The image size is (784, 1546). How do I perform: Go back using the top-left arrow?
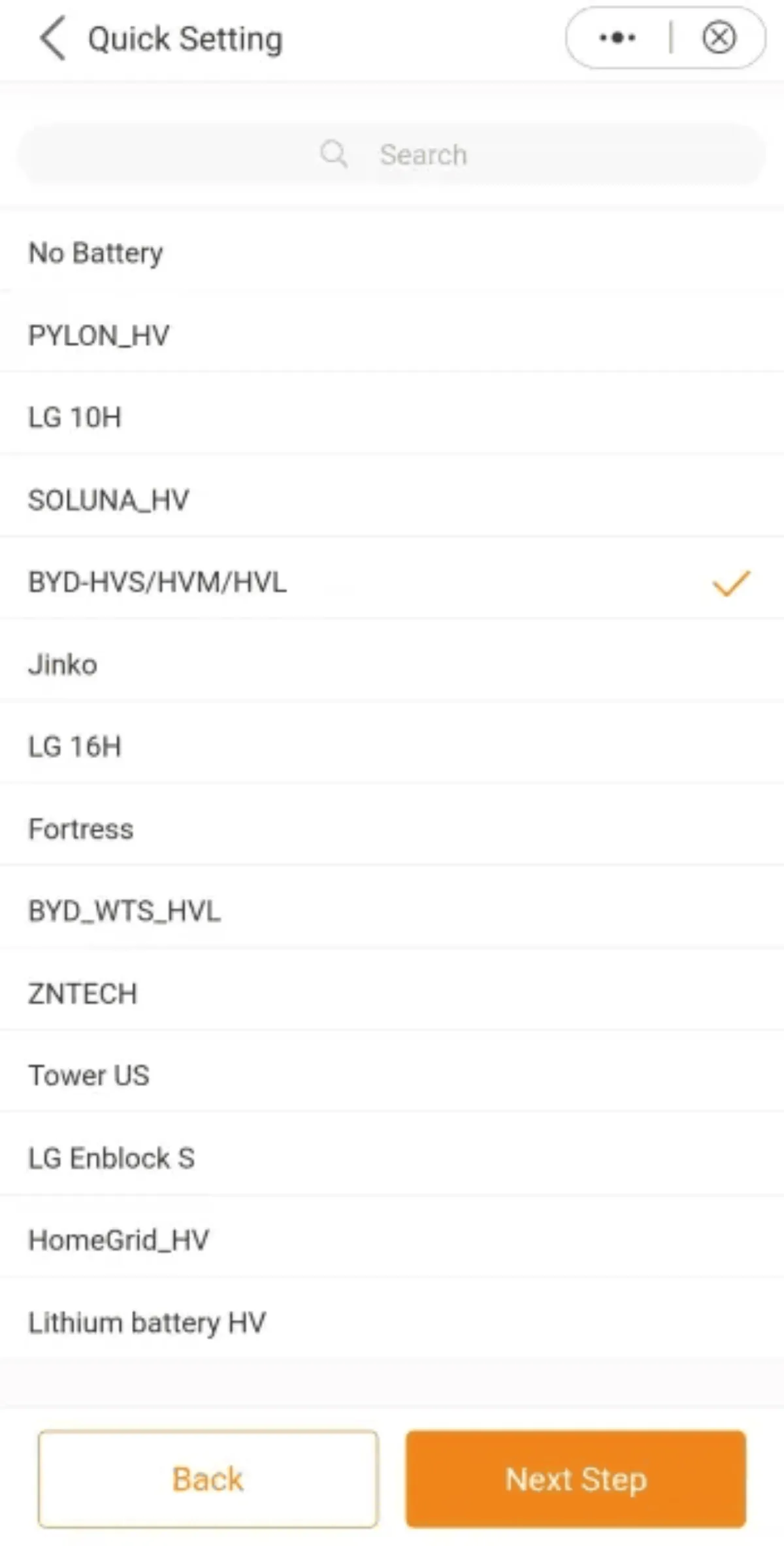(52, 38)
